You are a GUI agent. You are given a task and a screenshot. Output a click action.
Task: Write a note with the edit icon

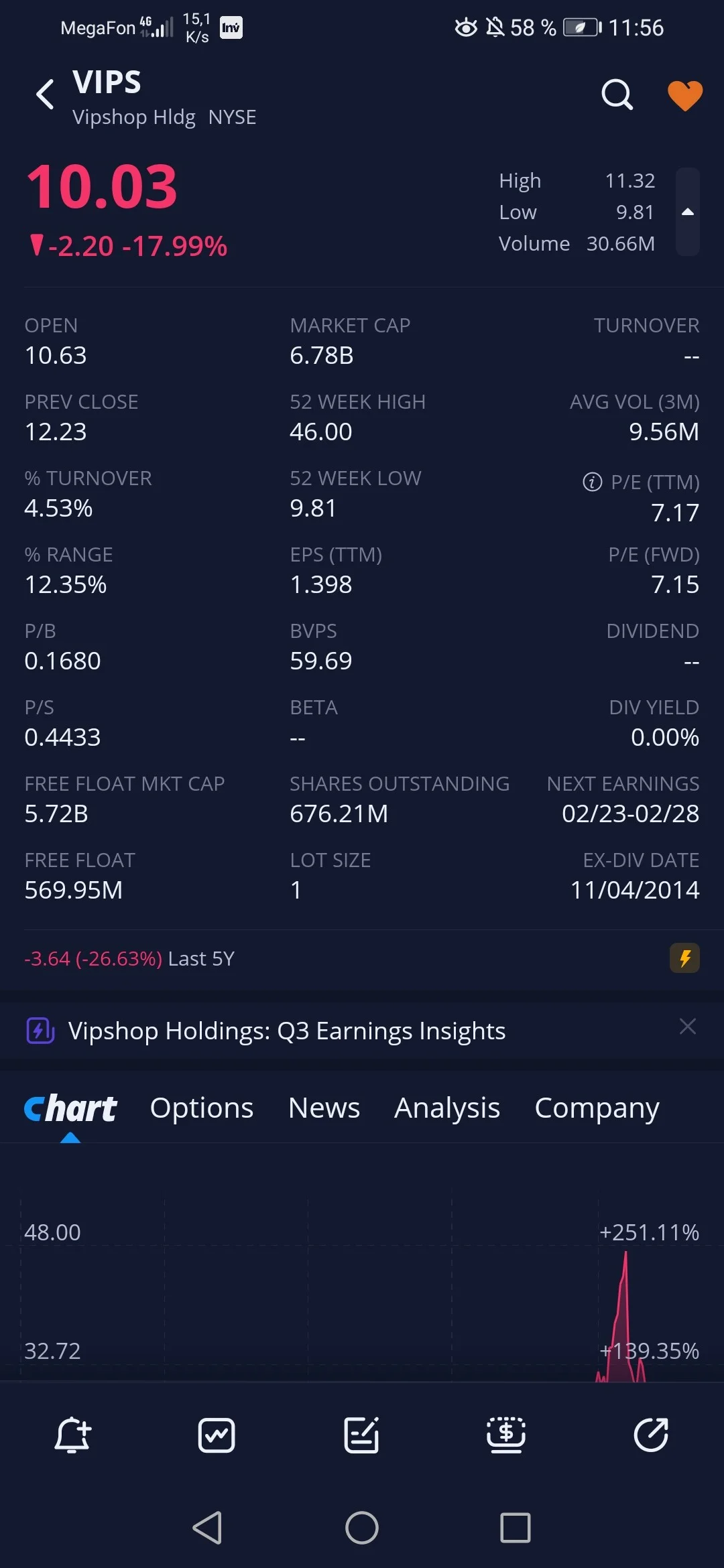point(361,1435)
